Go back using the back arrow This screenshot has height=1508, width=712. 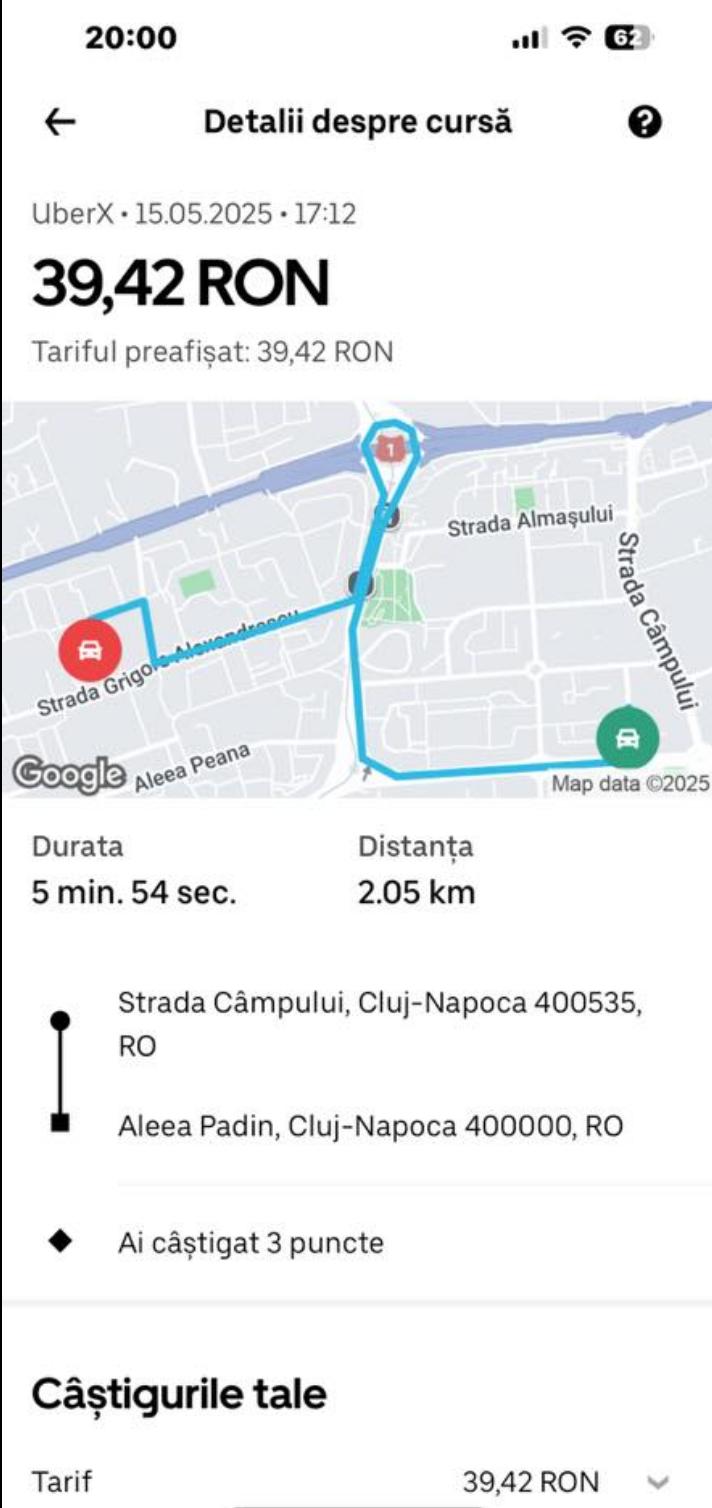(61, 122)
